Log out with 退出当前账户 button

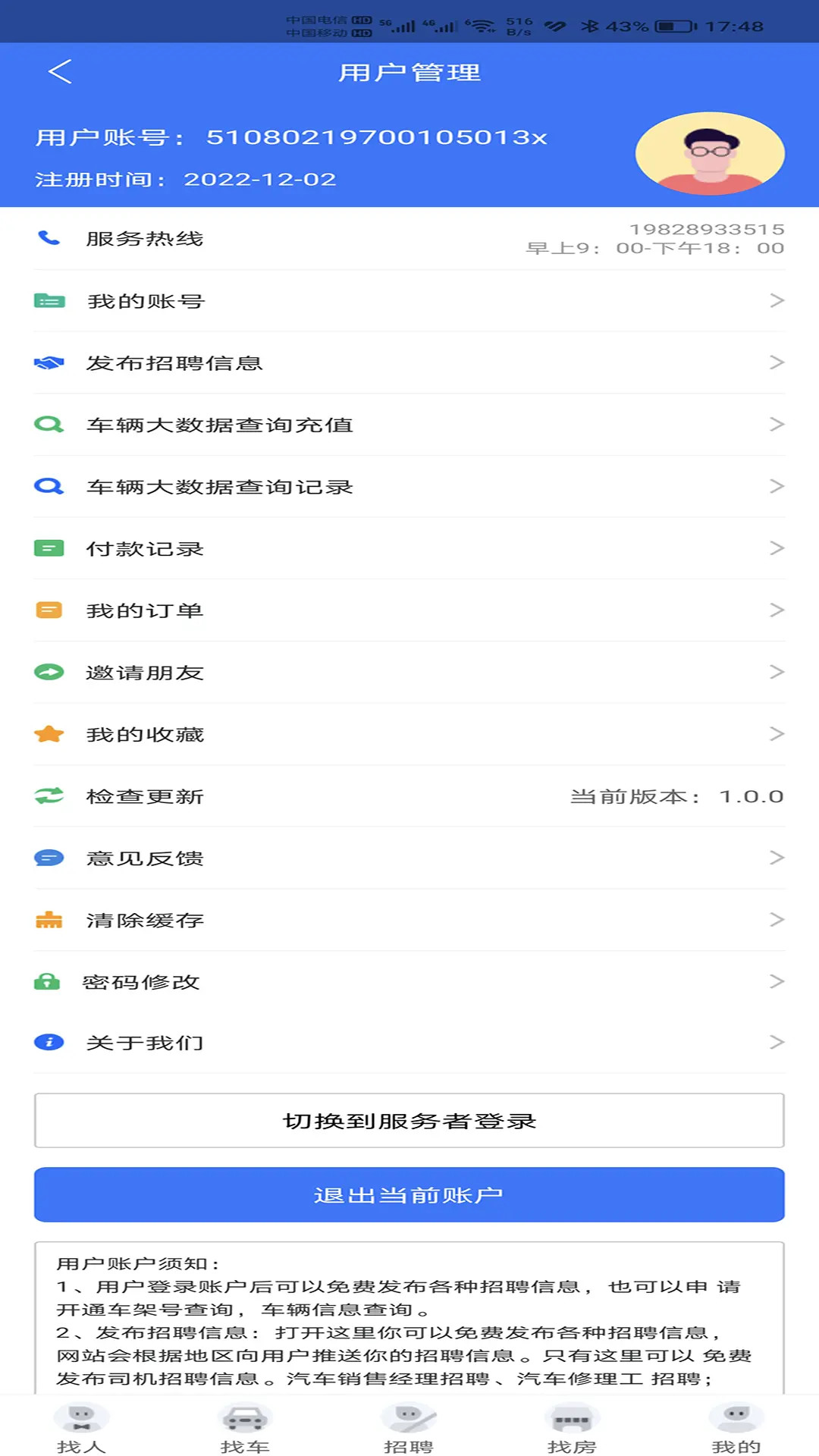click(x=409, y=1195)
